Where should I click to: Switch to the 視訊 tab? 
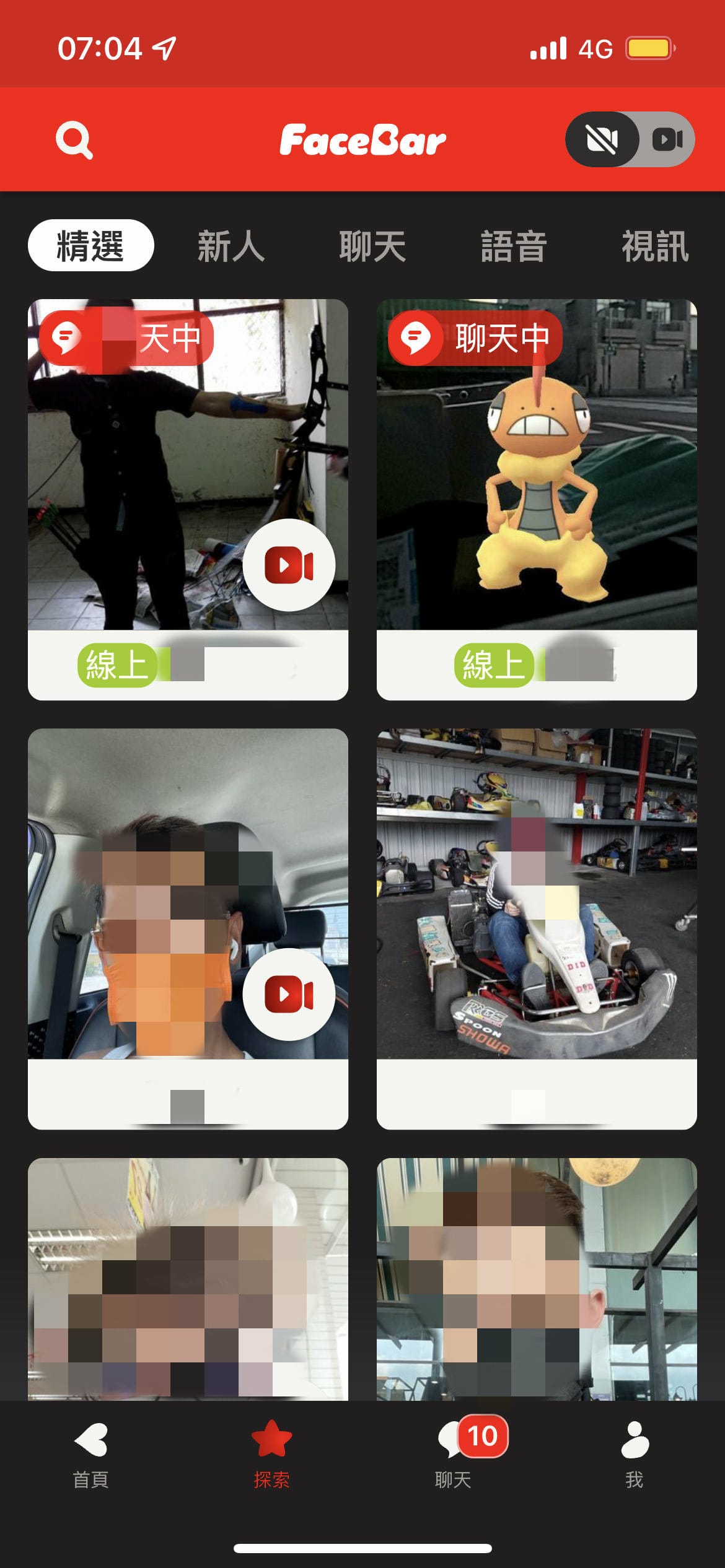655,246
